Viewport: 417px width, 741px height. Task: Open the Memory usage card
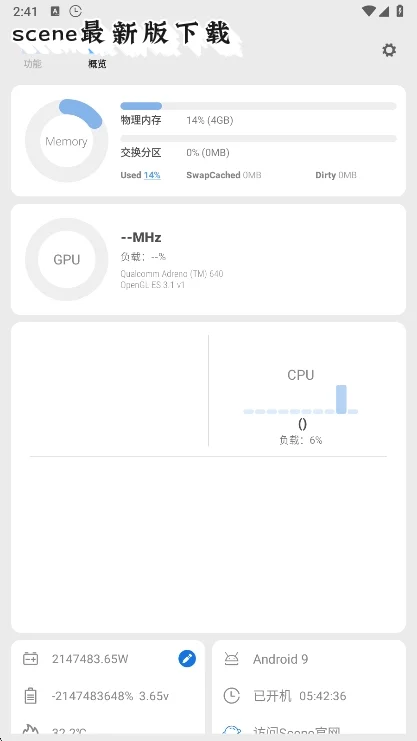pyautogui.click(x=208, y=140)
